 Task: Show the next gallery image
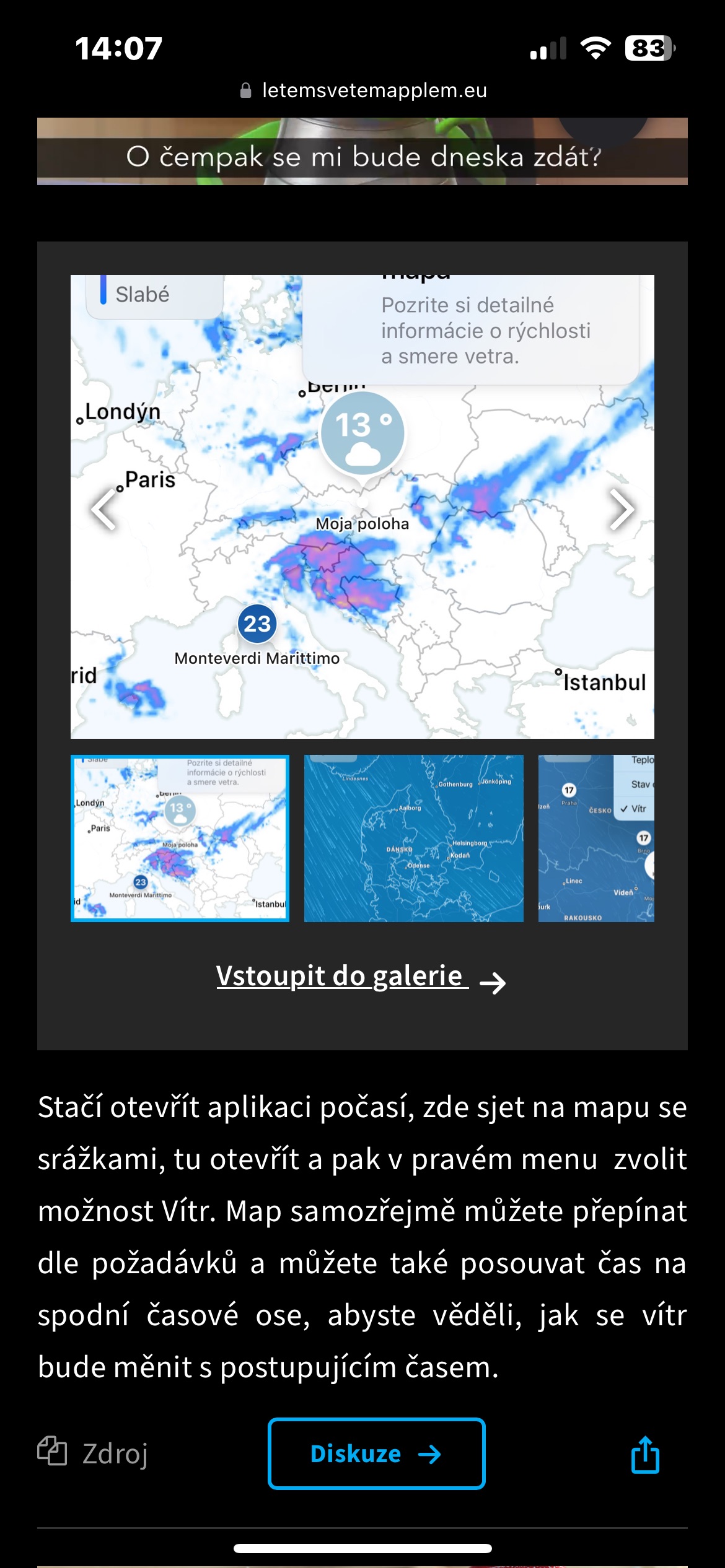[622, 509]
